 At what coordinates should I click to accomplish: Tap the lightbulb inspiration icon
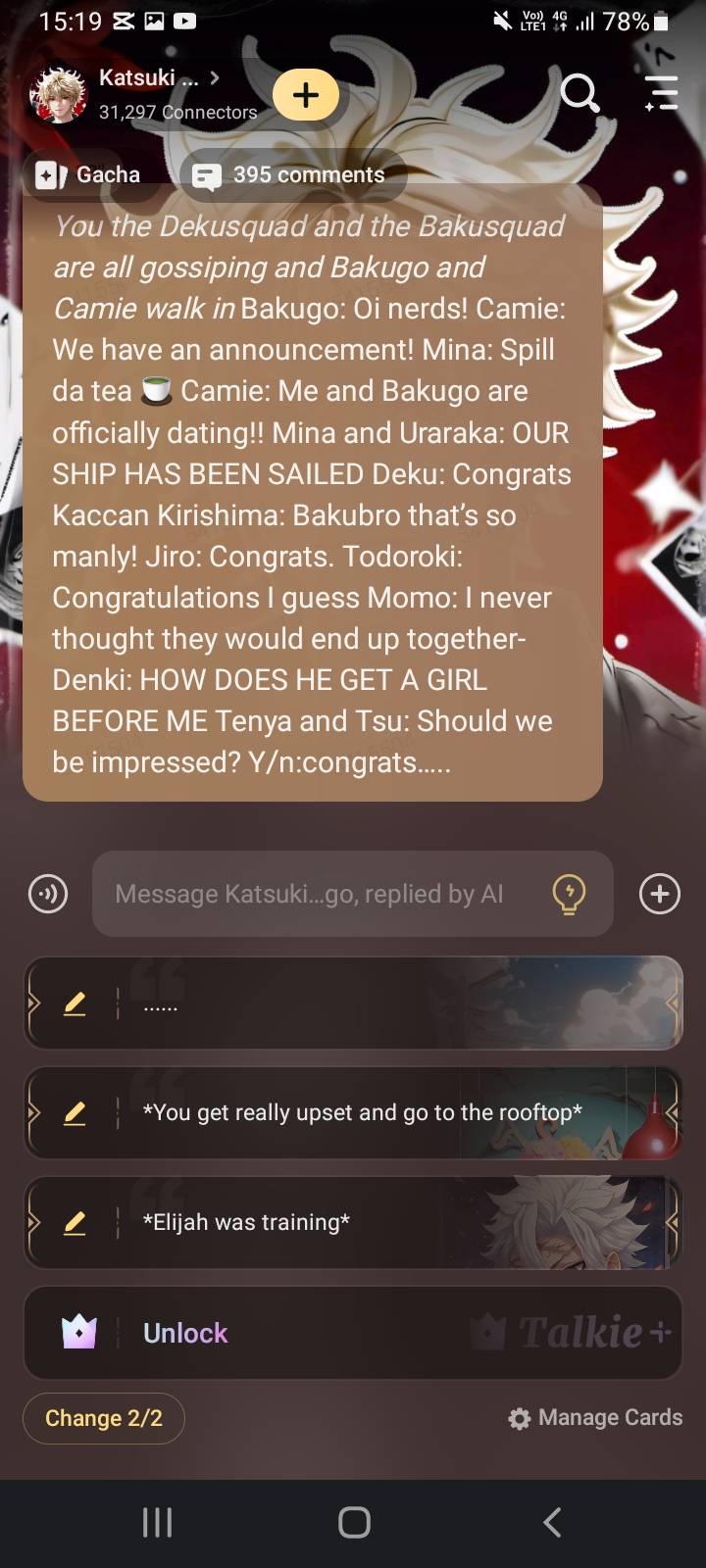point(569,894)
